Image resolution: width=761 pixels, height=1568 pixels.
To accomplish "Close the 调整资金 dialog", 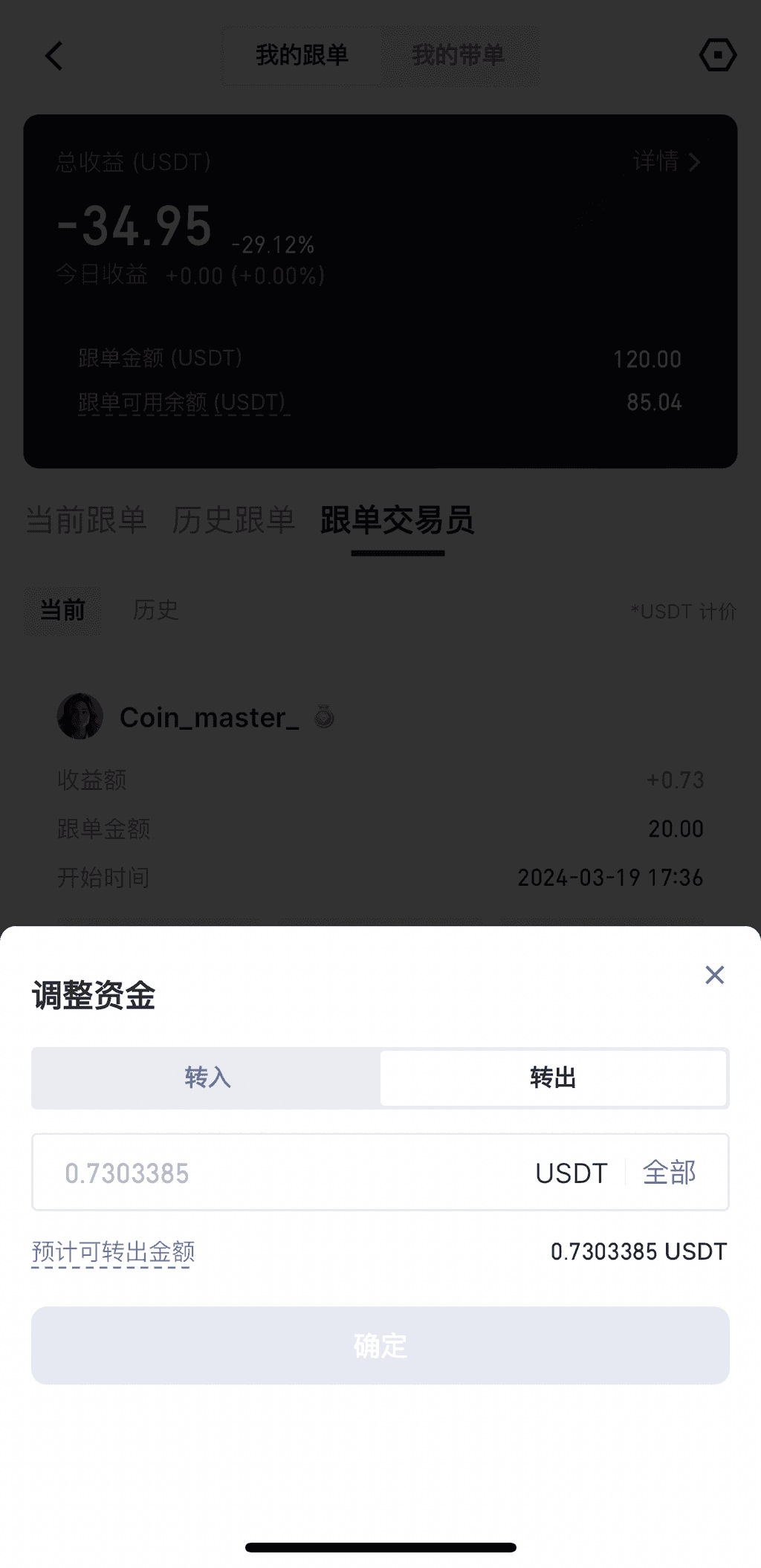I will pos(714,975).
